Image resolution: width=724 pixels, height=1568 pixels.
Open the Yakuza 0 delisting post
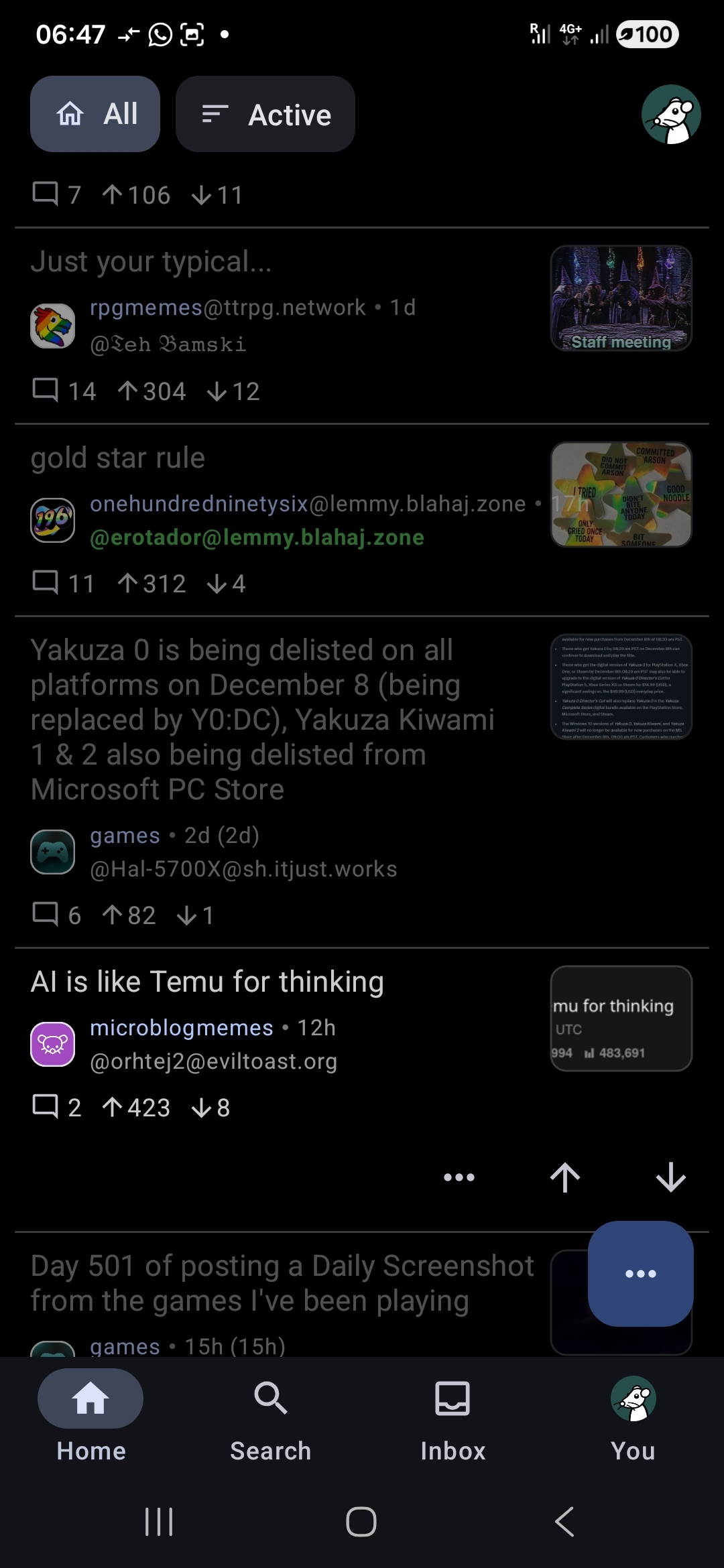pyautogui.click(x=263, y=719)
